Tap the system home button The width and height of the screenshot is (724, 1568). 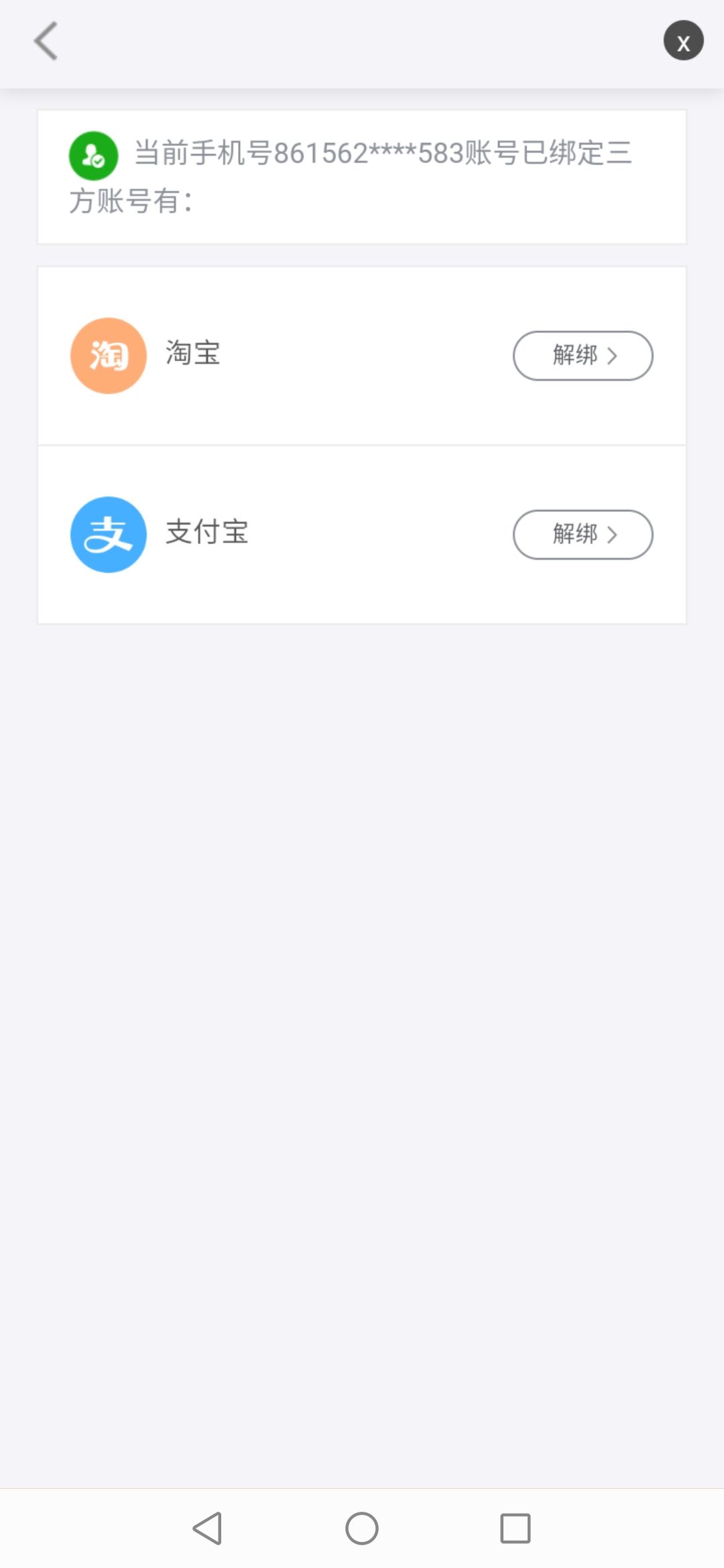point(362,1528)
